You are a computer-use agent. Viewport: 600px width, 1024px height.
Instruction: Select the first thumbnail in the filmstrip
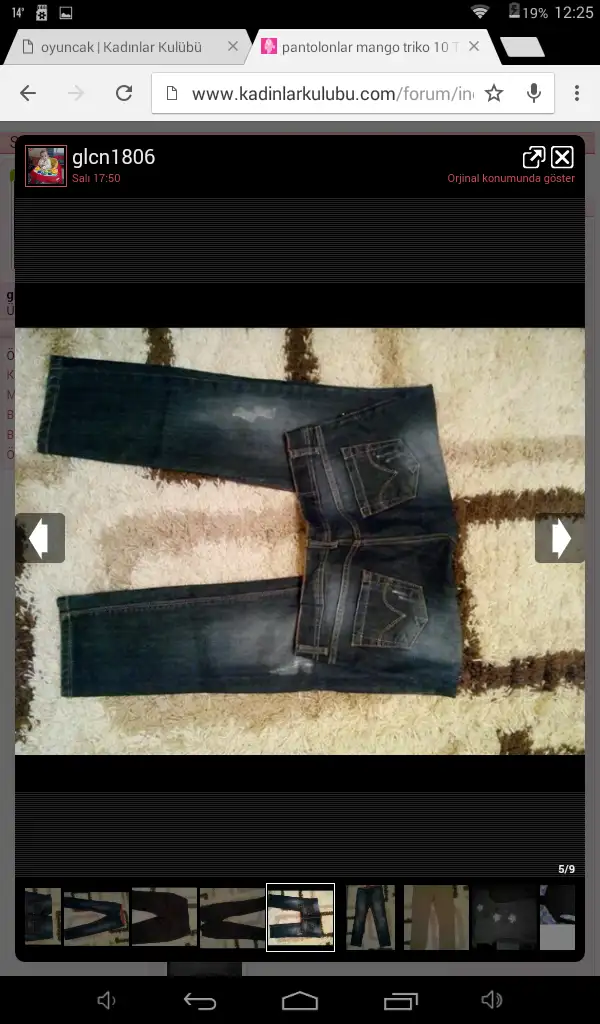tap(42, 916)
